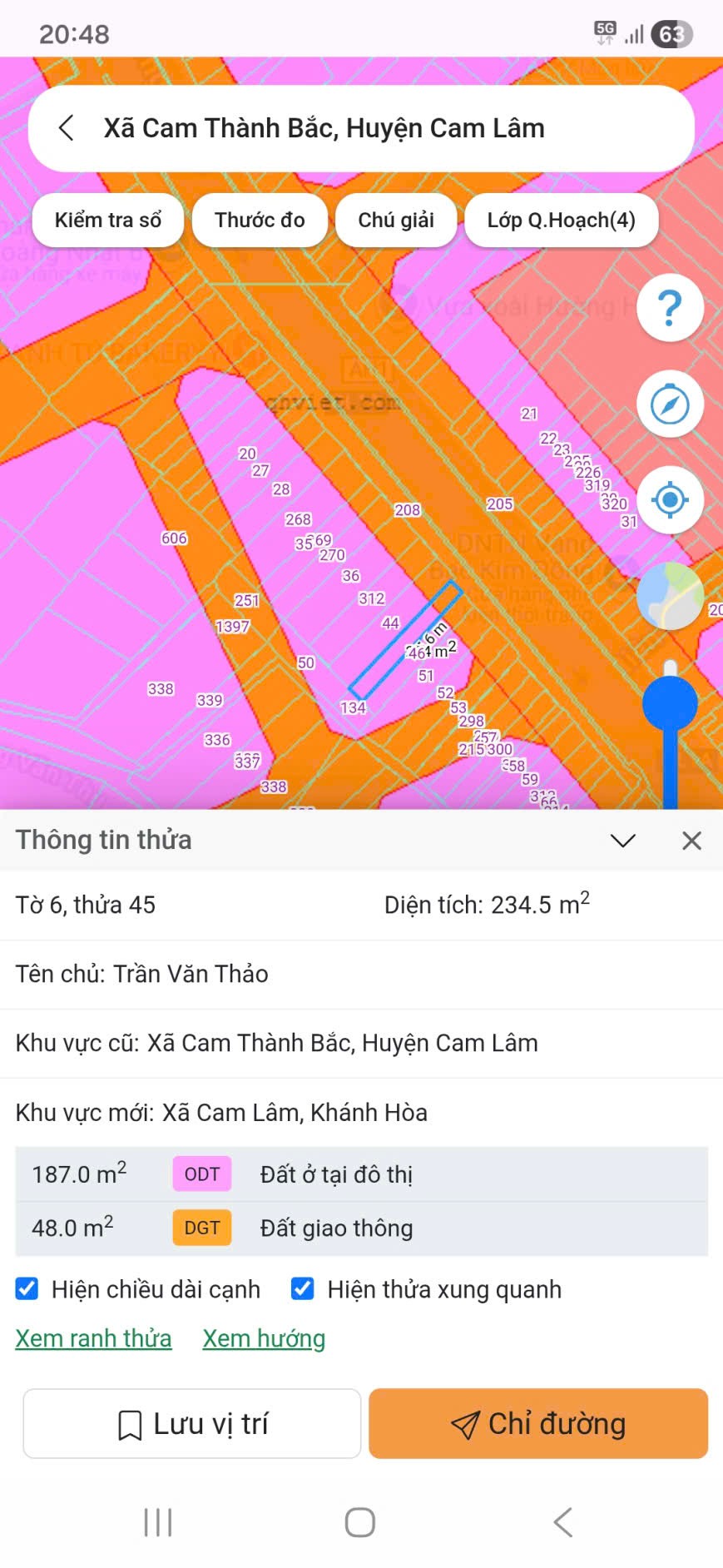Viewport: 723px width, 1568px height.
Task: Open the help question mark icon
Action: click(x=671, y=307)
